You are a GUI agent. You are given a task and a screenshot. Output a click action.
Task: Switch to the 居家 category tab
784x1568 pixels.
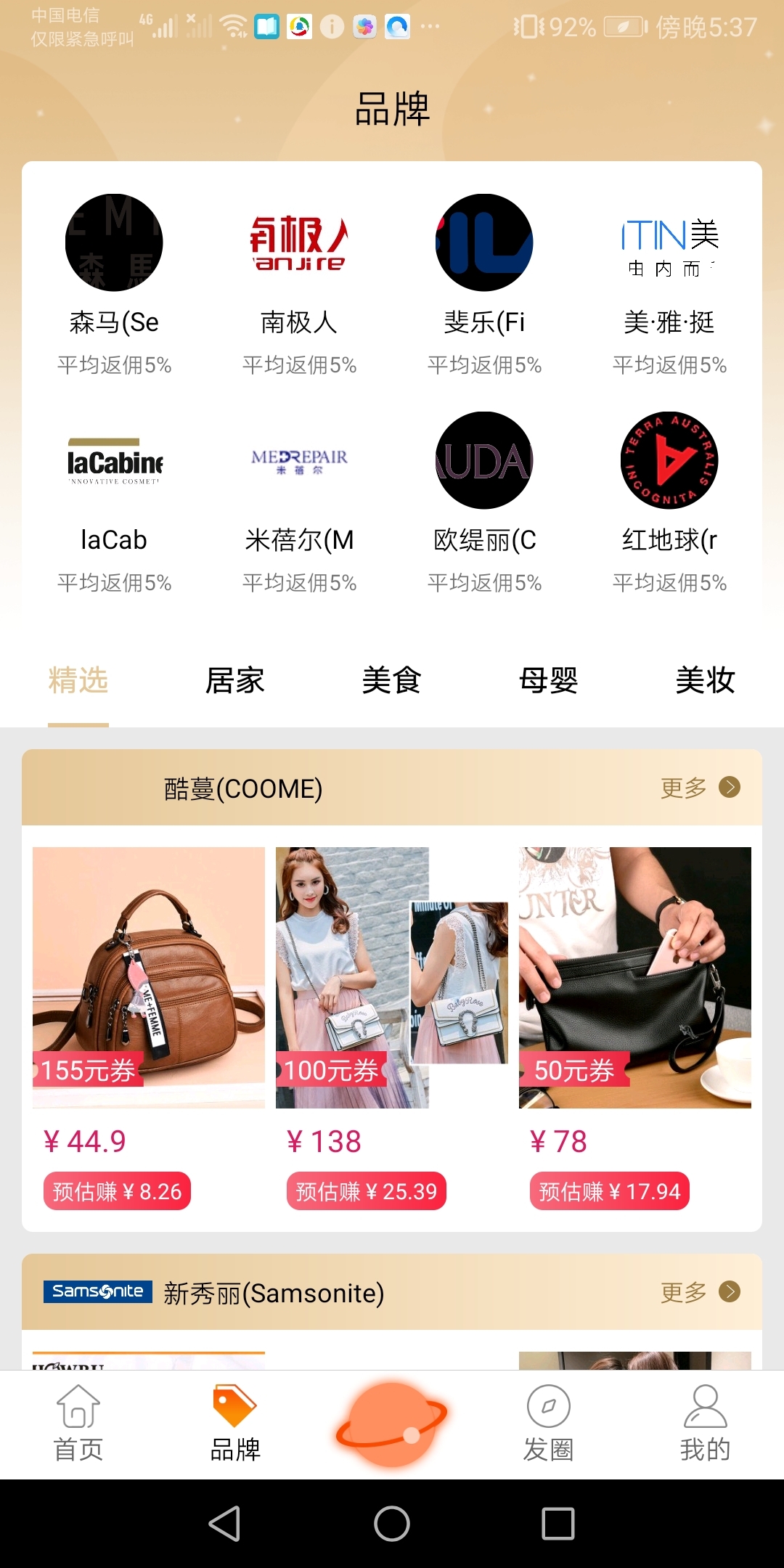point(234,681)
